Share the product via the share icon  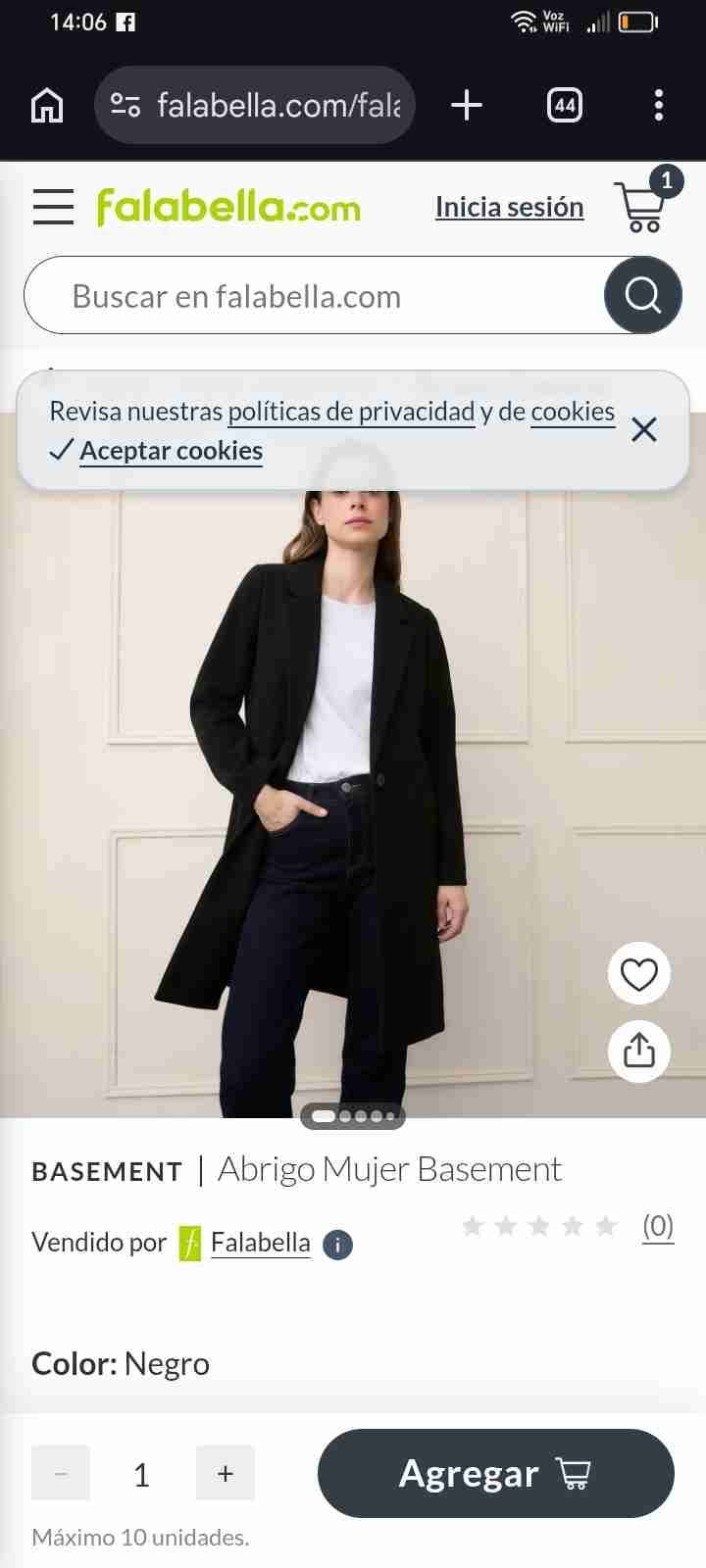point(638,1050)
